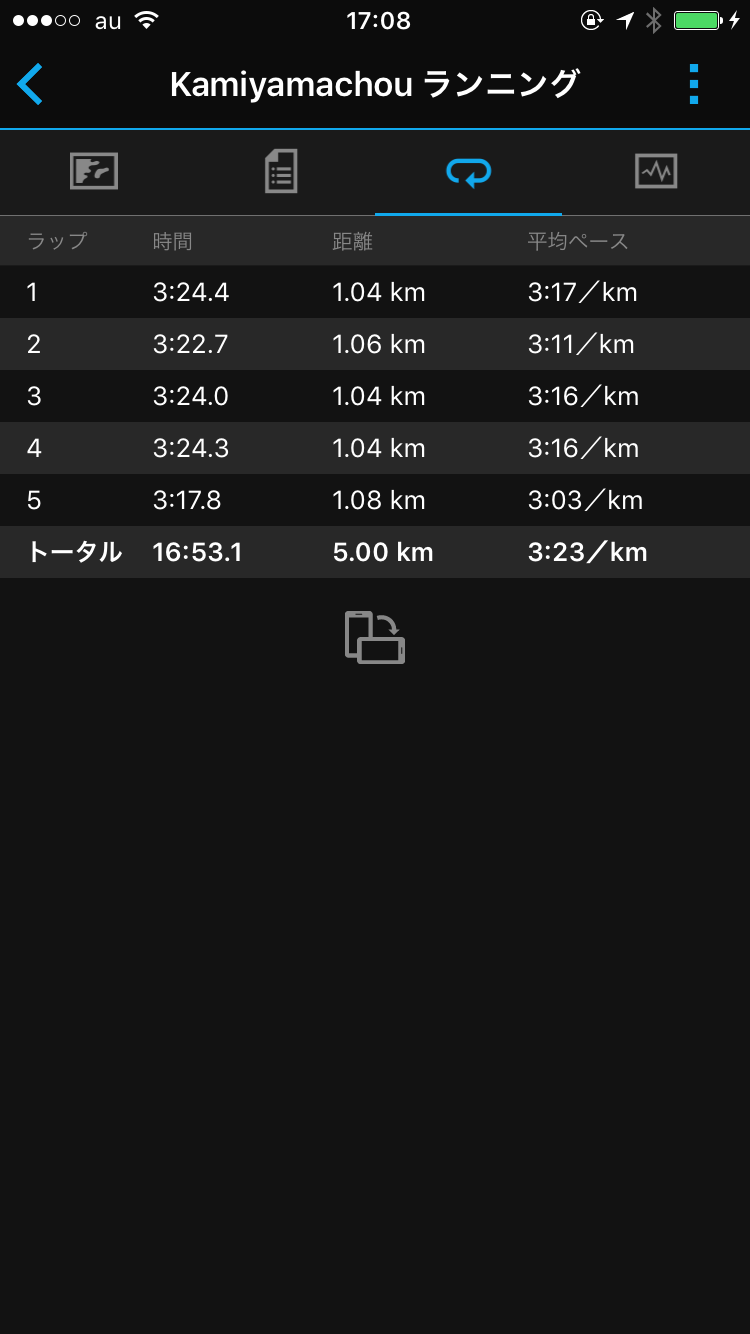This screenshot has width=750, height=1334.
Task: Open the three-dot overflow menu
Action: click(x=694, y=84)
